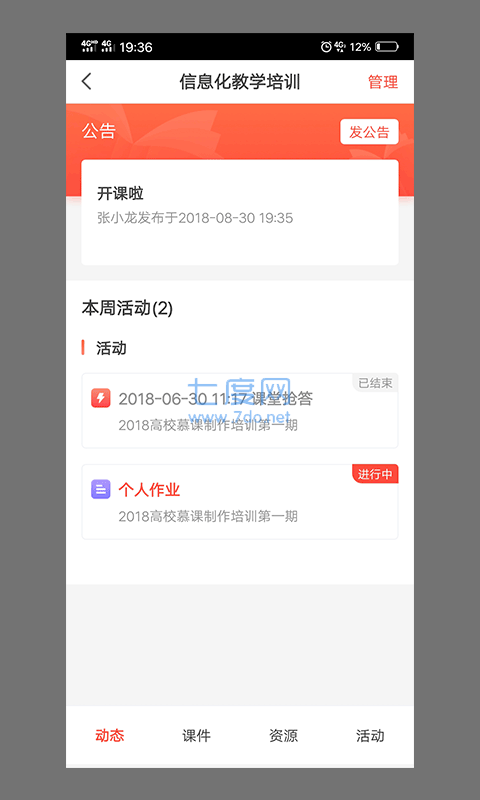Viewport: 480px width, 800px height.
Task: Open the 个人作业 activity card
Action: 240,502
